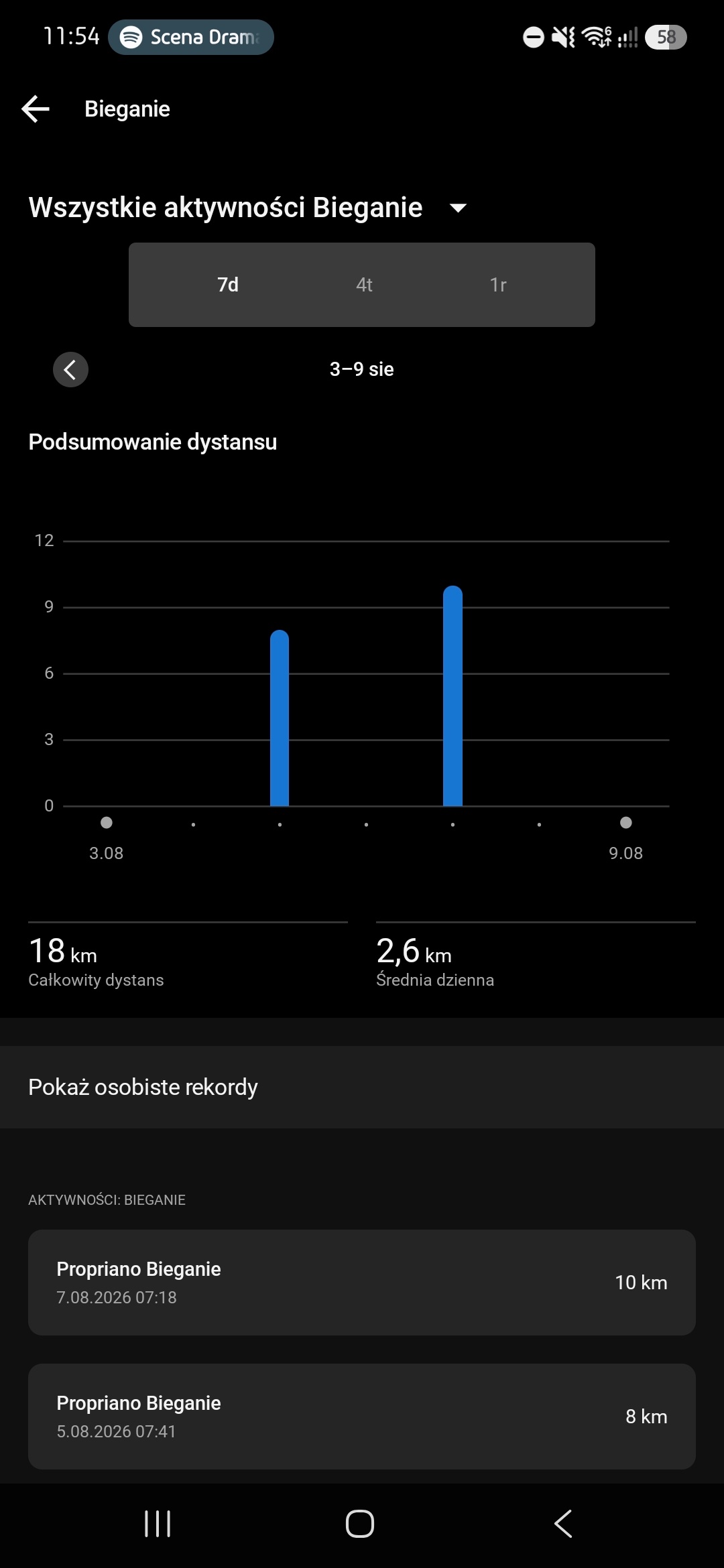Open the 10 km run from 7.08.2026

(362, 1283)
